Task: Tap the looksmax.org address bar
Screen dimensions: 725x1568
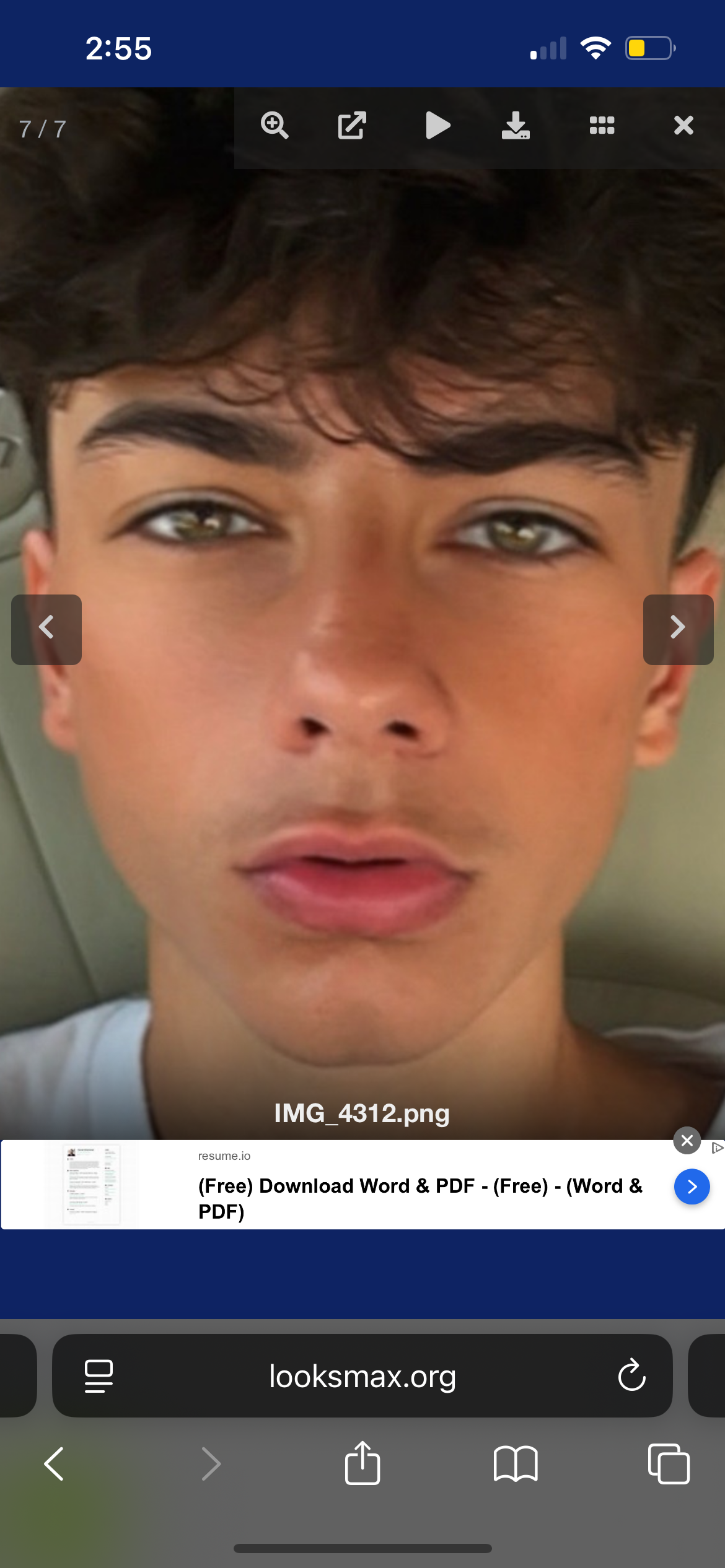Action: click(x=362, y=1376)
